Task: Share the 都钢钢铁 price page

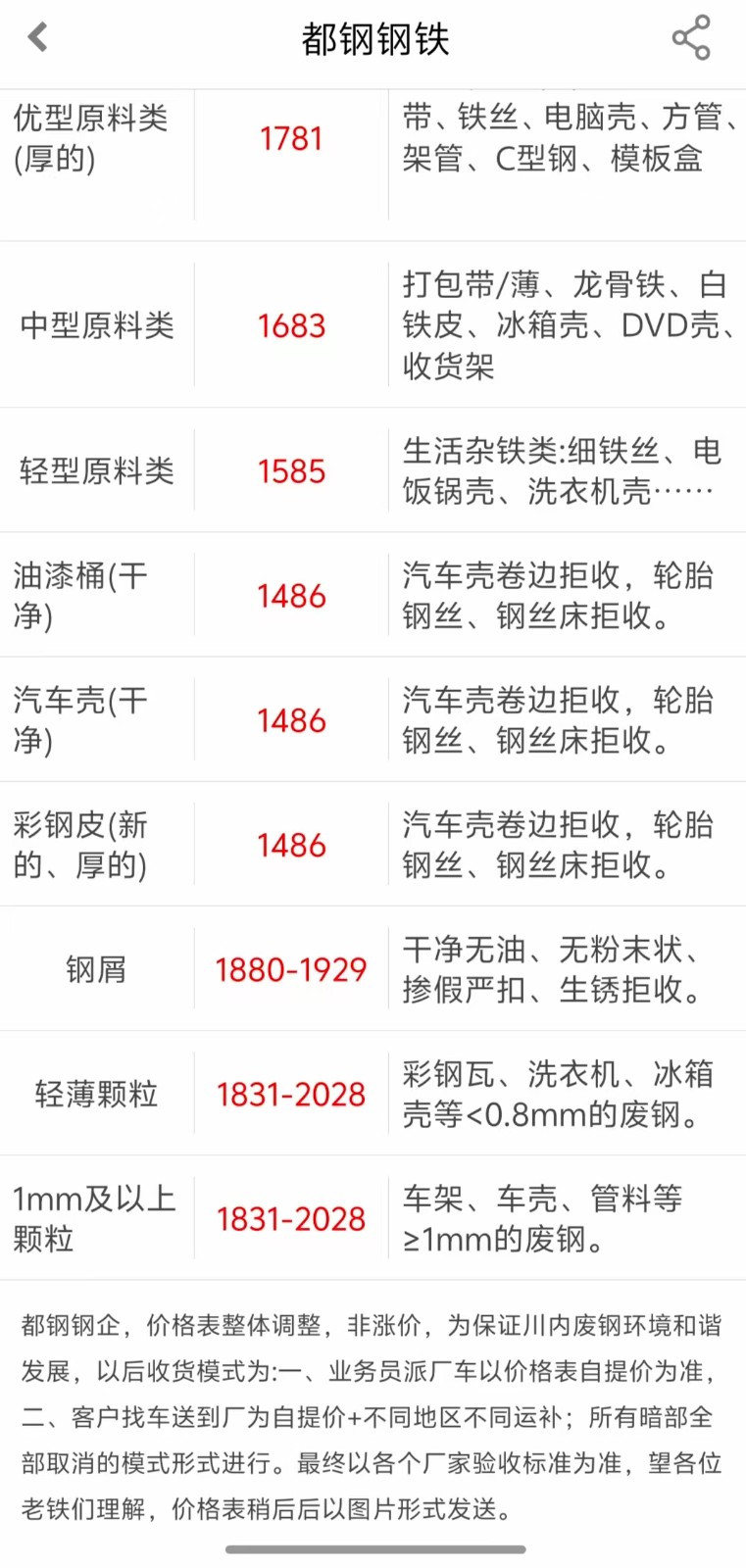Action: (x=691, y=37)
